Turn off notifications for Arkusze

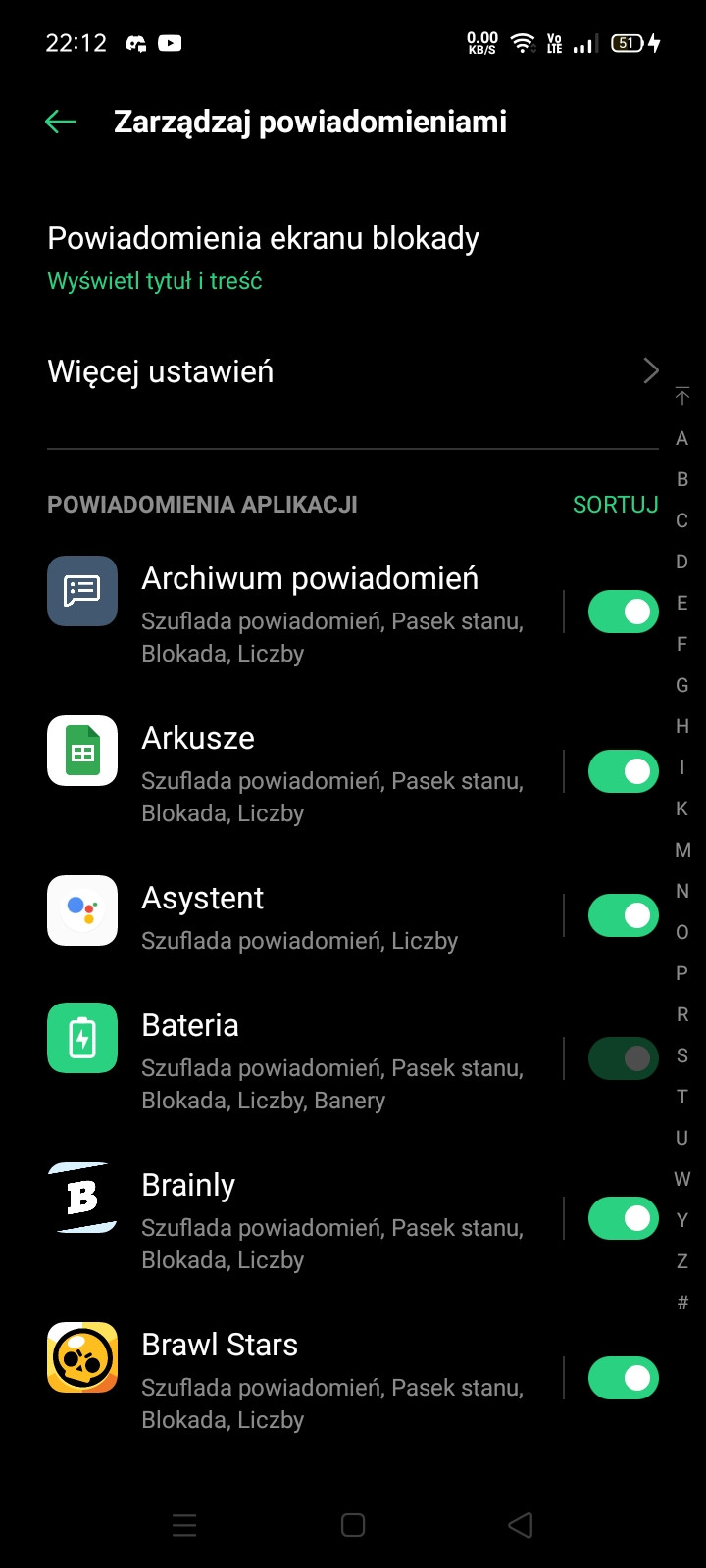(x=623, y=770)
